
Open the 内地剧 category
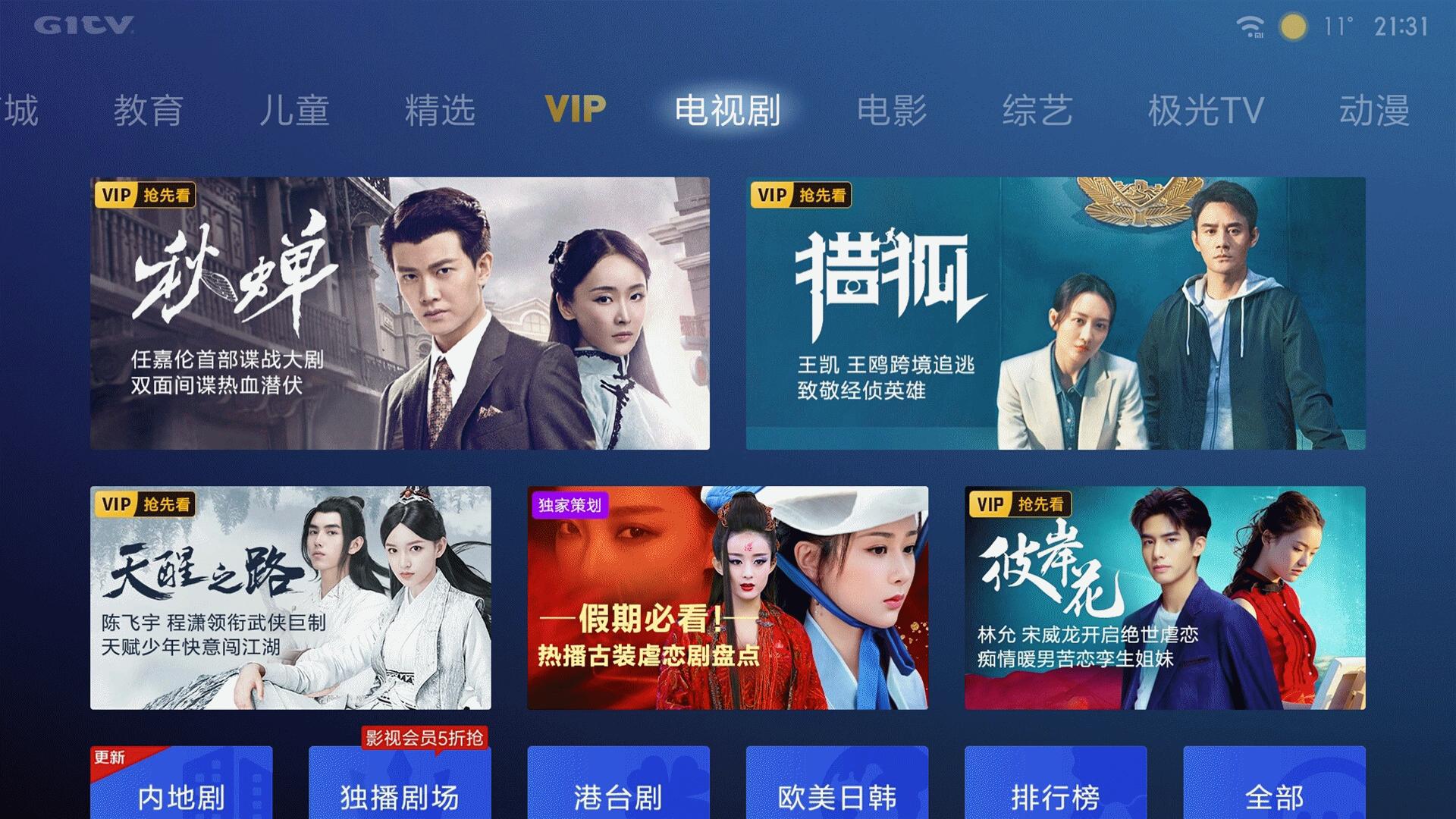point(181,789)
